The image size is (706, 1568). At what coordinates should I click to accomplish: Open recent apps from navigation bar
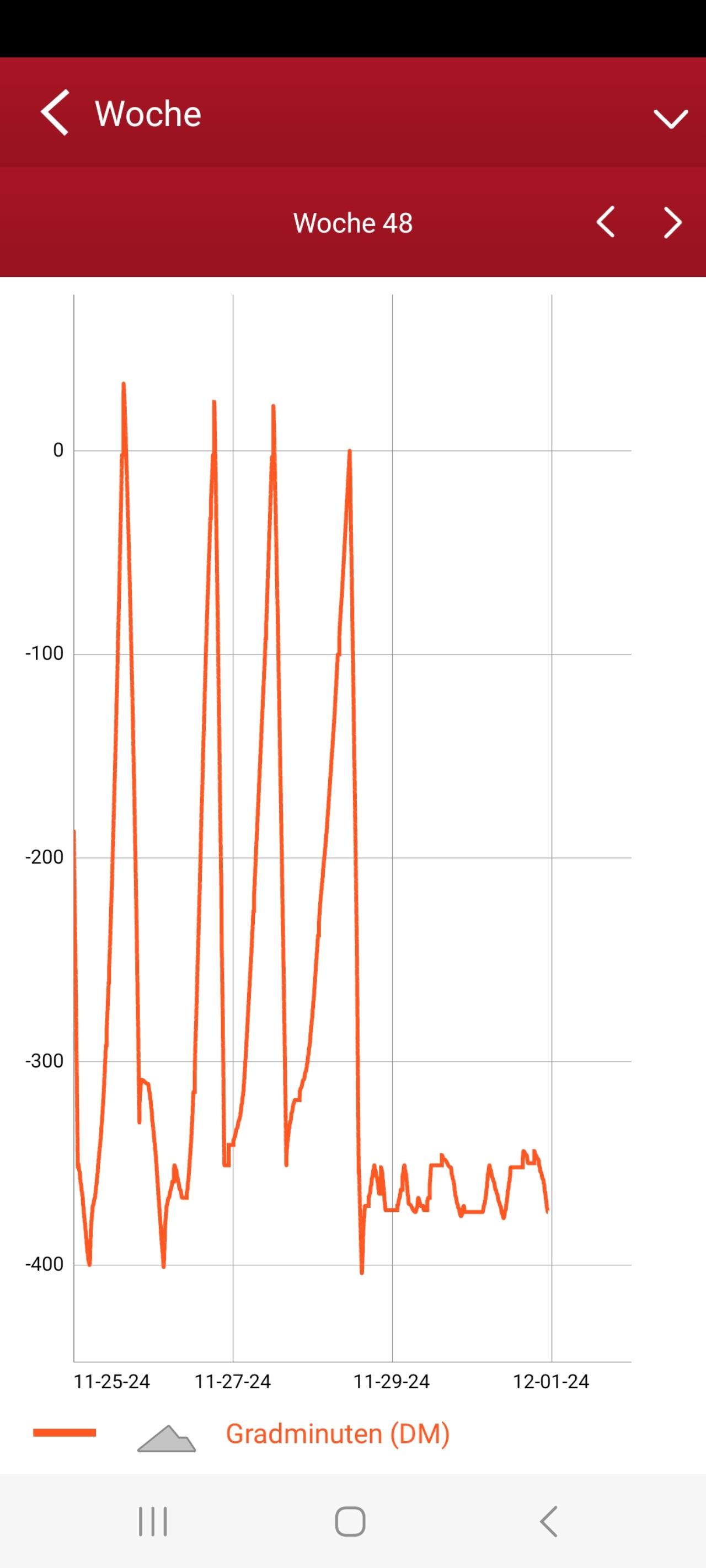tap(153, 1522)
